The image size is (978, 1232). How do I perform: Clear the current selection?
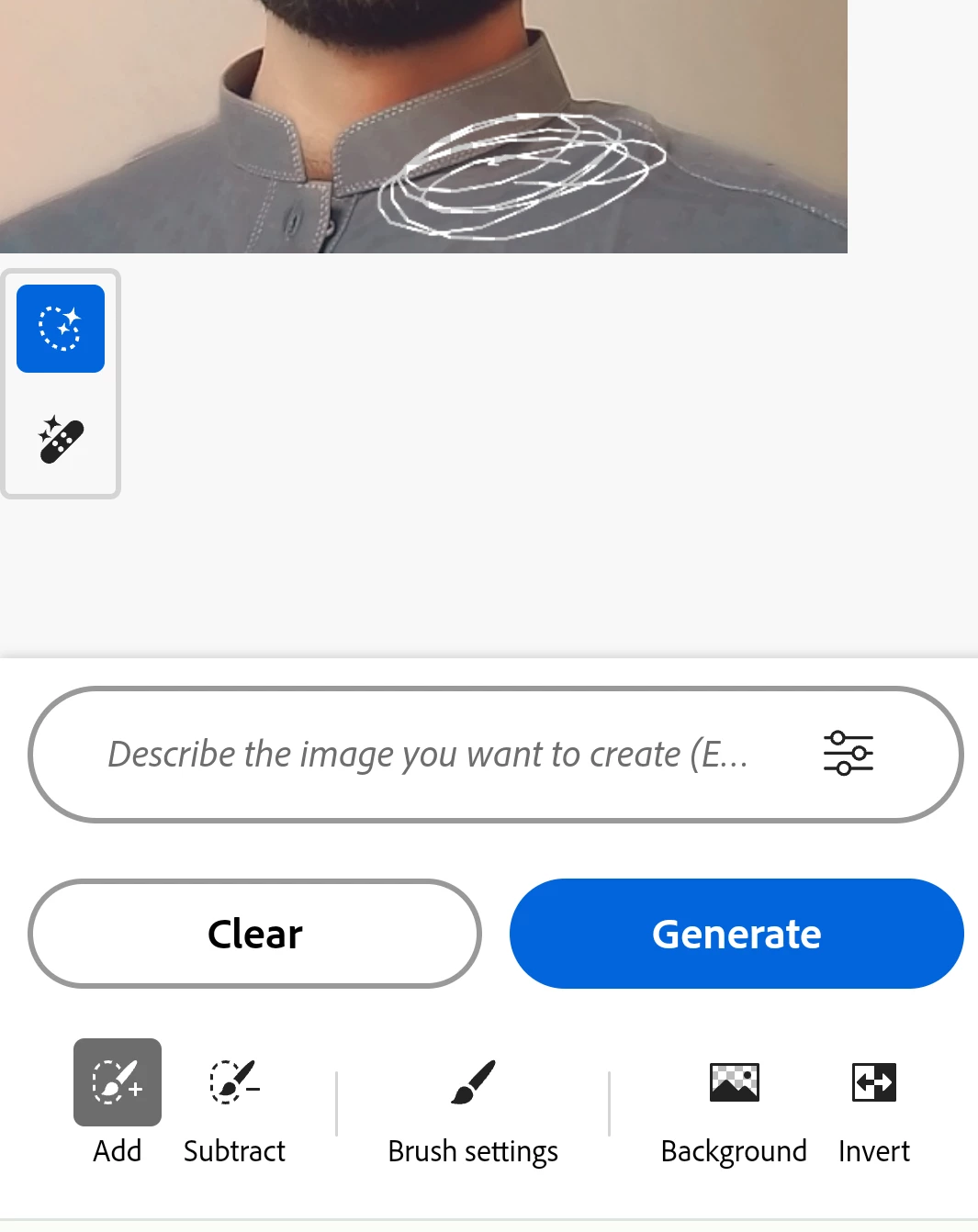[x=254, y=934]
